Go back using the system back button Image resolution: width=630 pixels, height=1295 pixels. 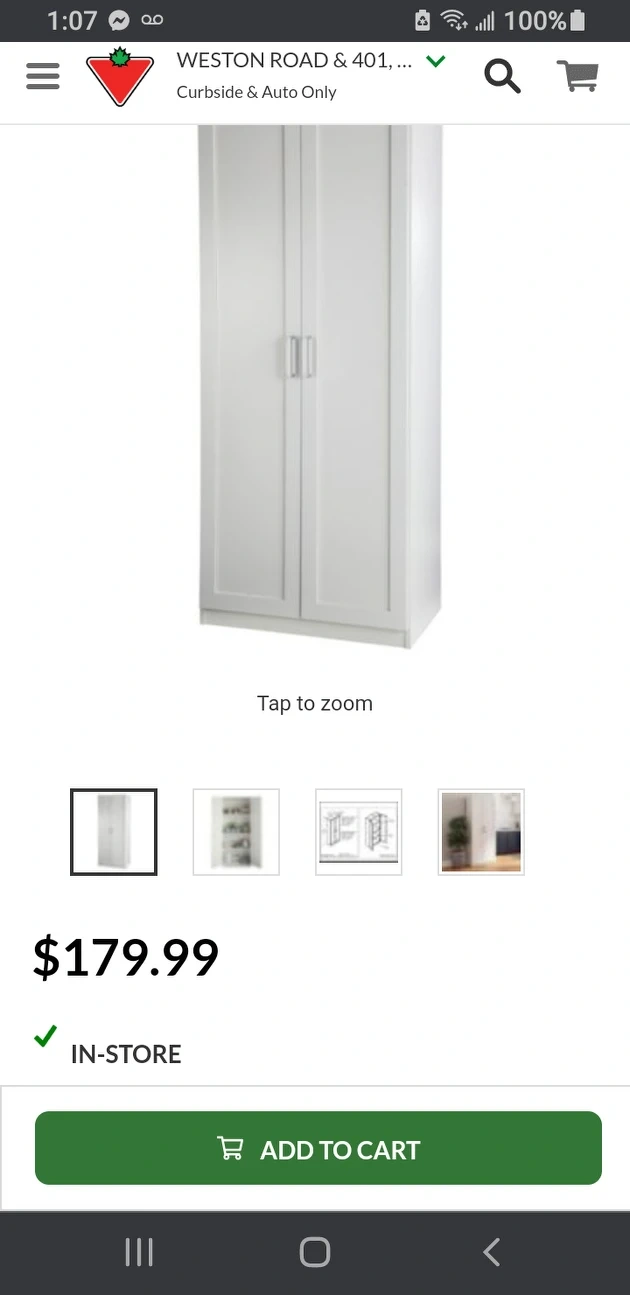tap(491, 1252)
